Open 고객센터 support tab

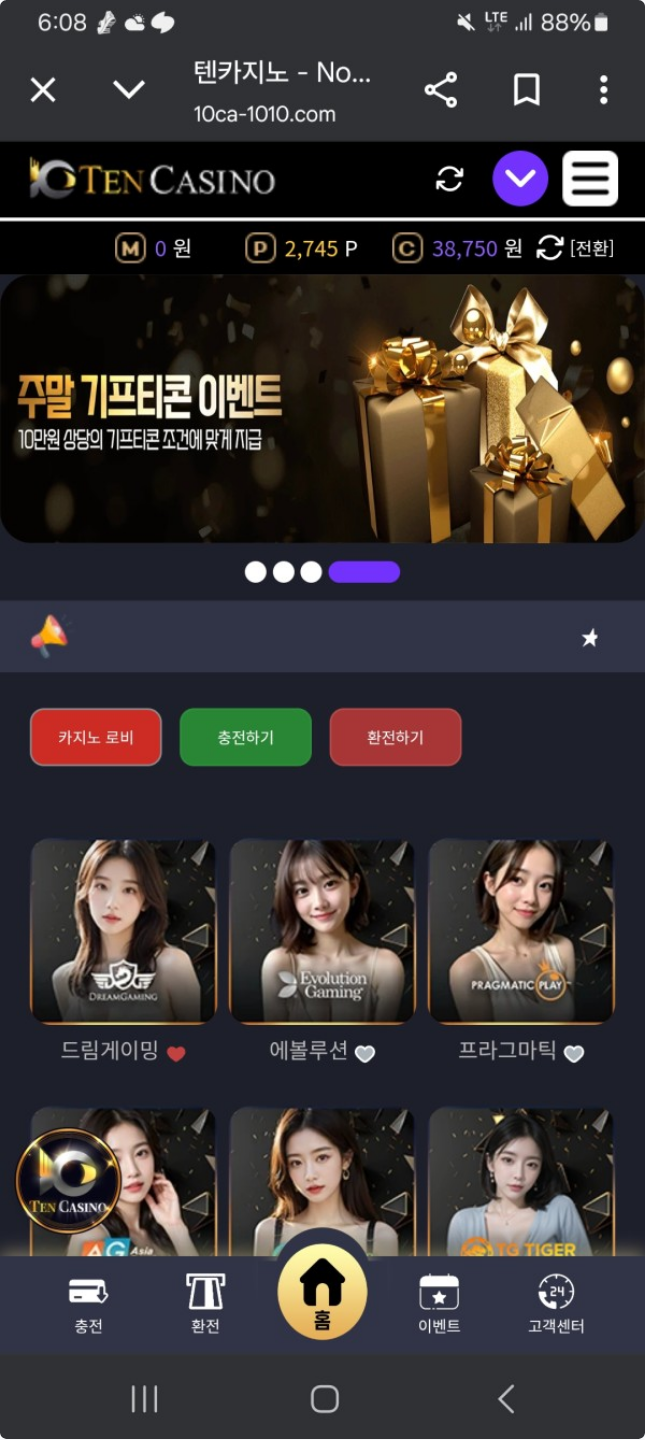coord(556,1305)
